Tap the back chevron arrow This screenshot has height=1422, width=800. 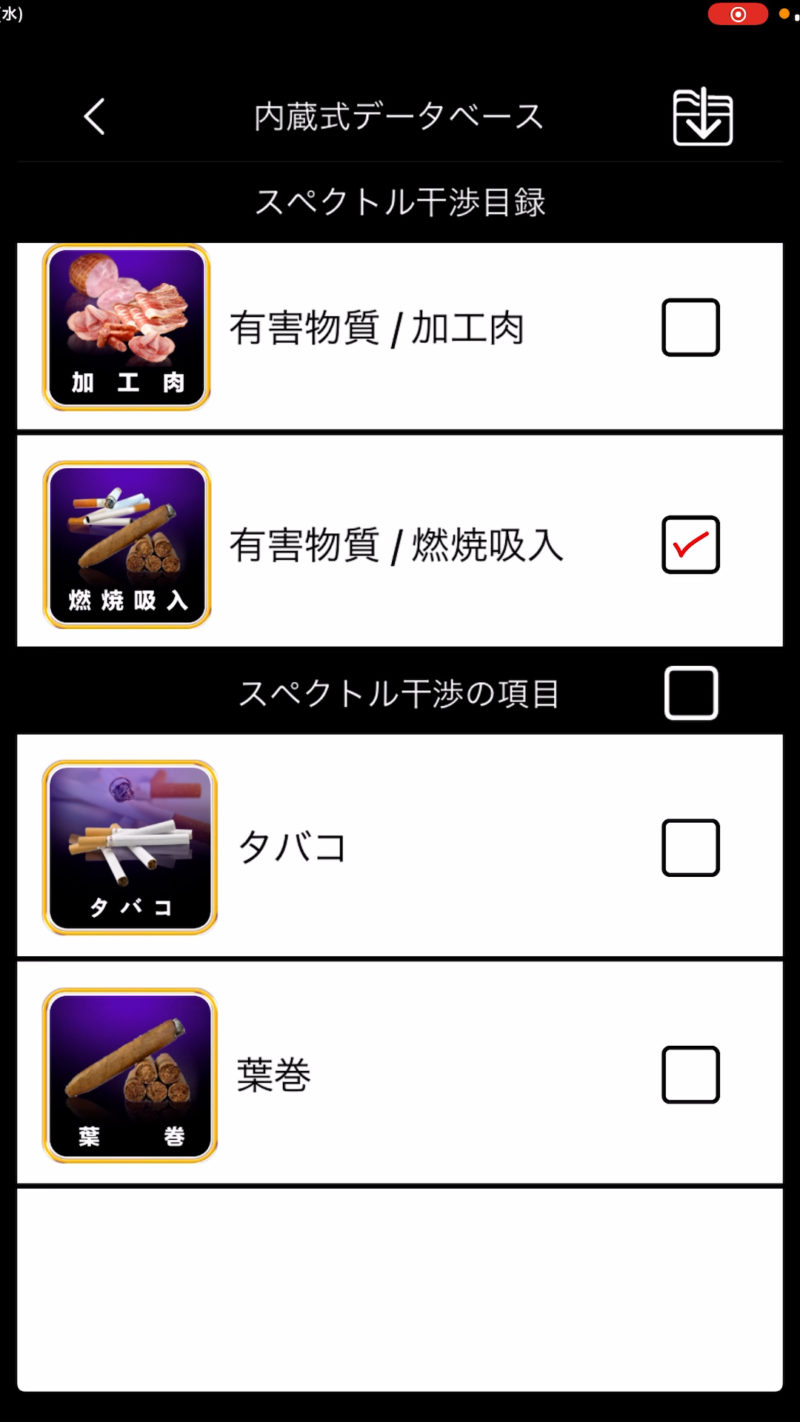(93, 116)
